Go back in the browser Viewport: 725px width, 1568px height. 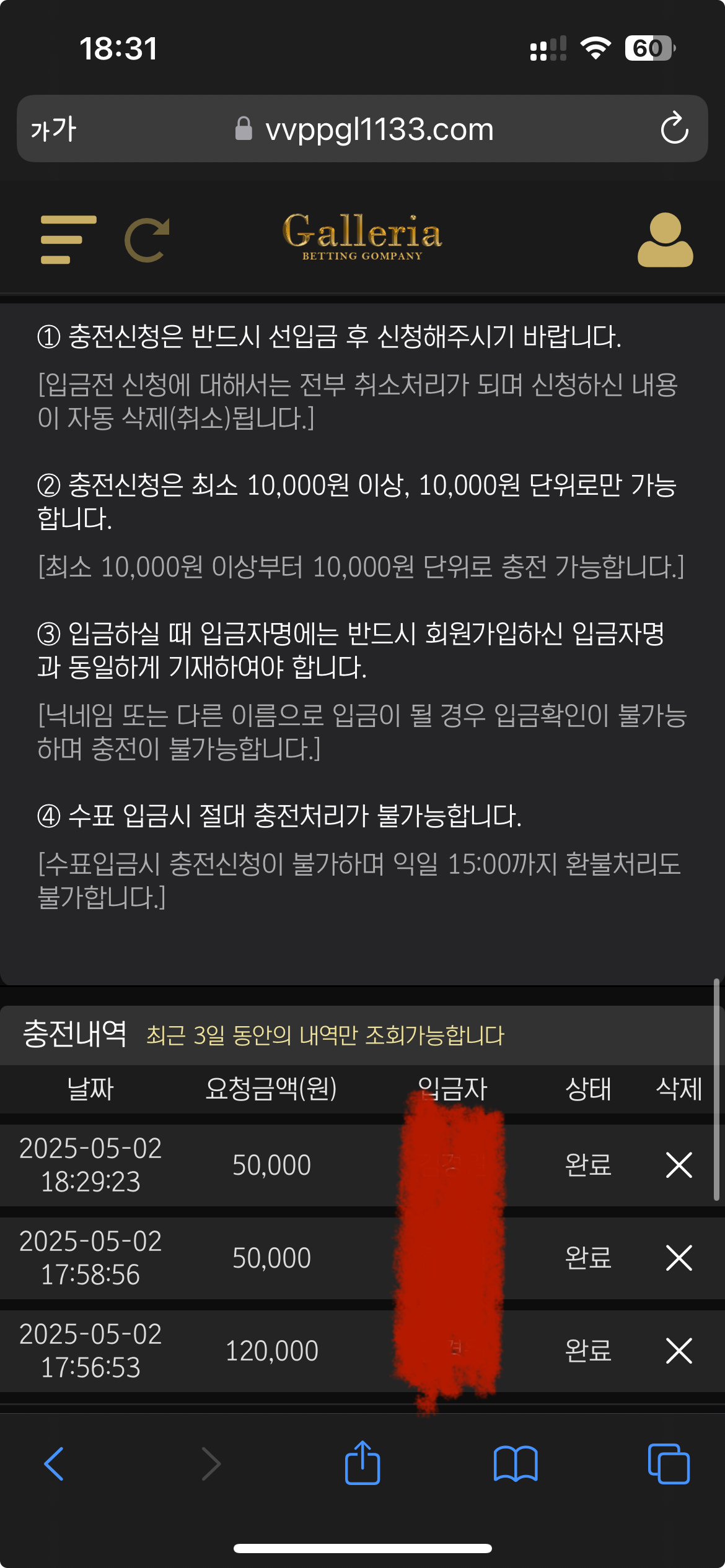click(55, 1465)
